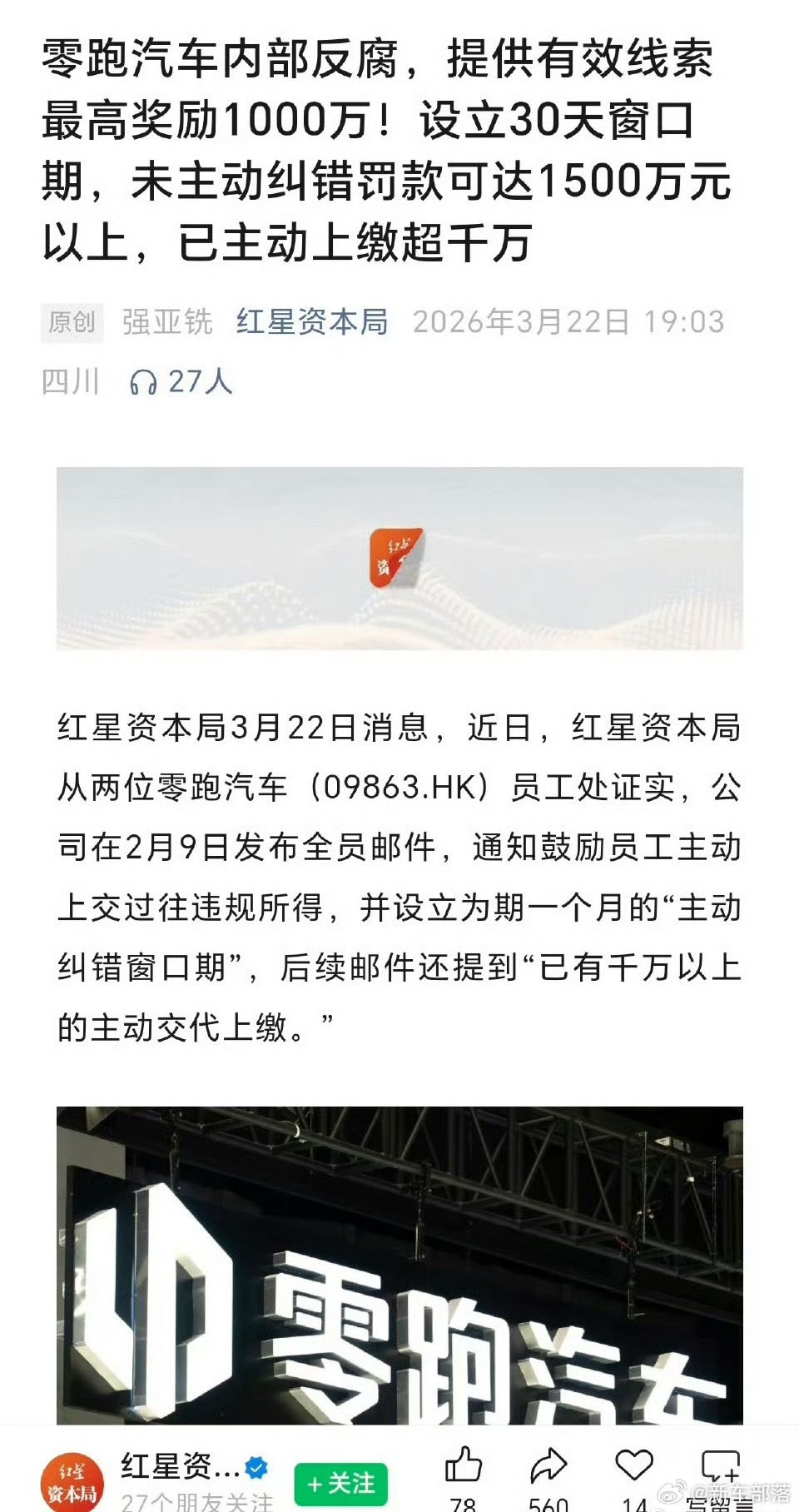Click the 原创 original-content tag
Screen dimensions: 799x1512
[x=71, y=323]
